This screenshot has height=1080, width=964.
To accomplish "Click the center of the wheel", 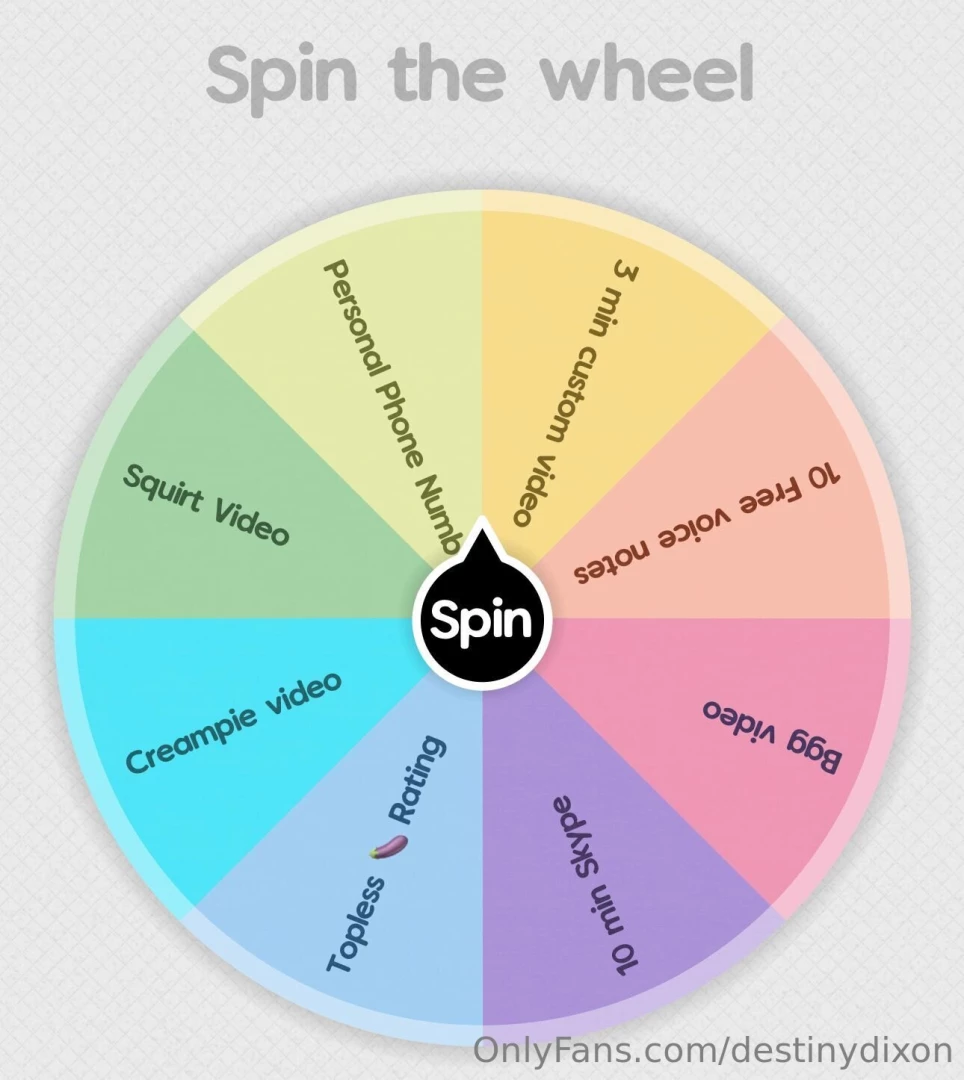I will [482, 620].
